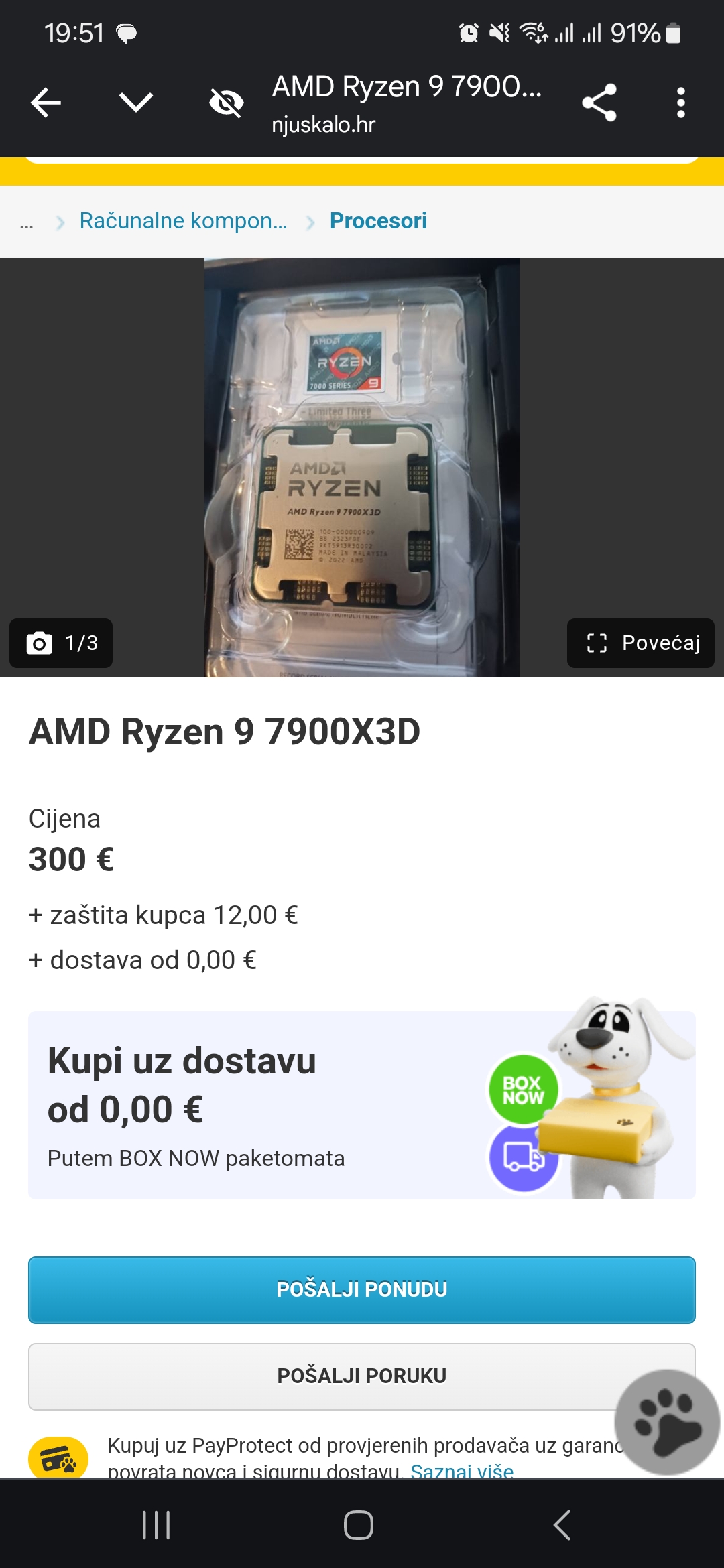Open recent apps from the navigation bar
Screen dimensions: 724x1568
156,1525
